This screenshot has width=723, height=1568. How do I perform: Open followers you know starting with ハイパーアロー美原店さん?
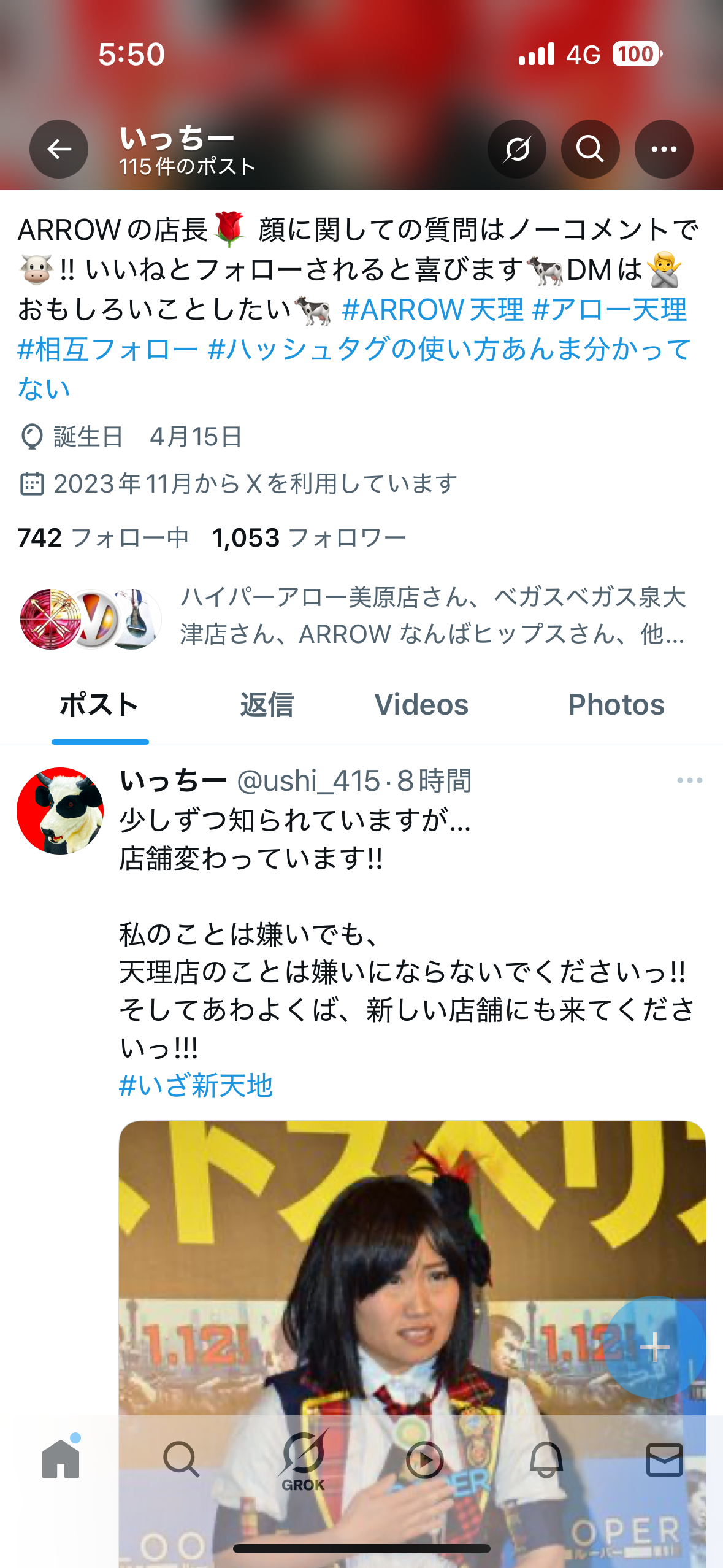click(353, 616)
